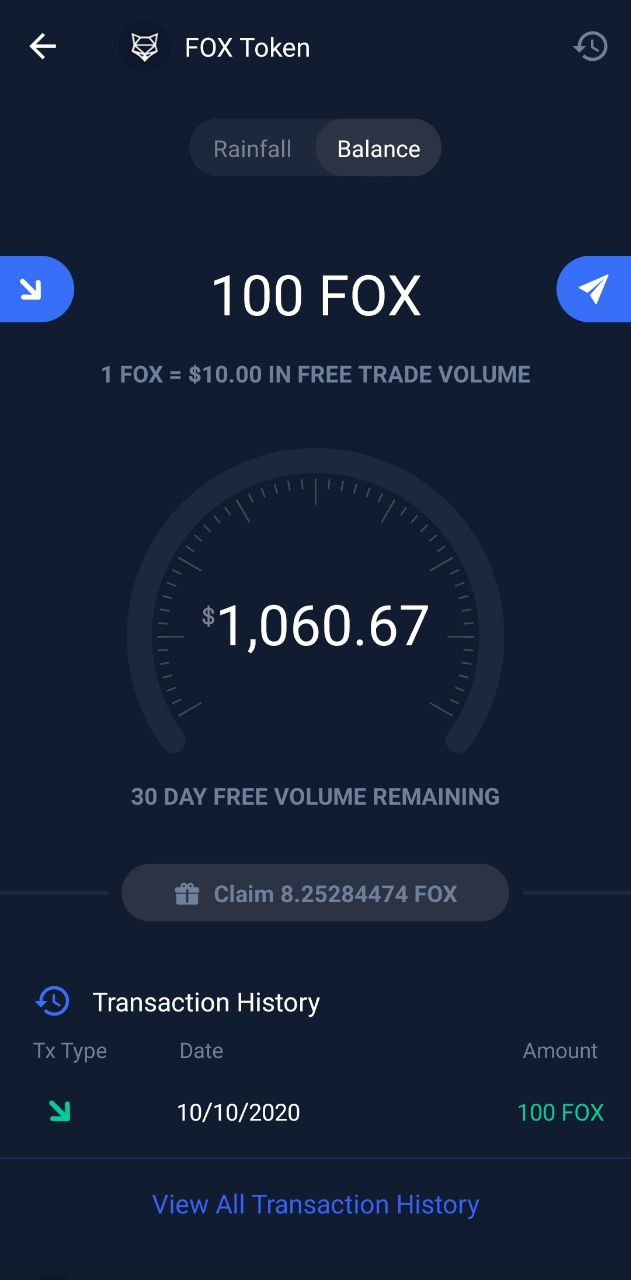Select the Balance tab
This screenshot has height=1280, width=631.
tap(378, 149)
